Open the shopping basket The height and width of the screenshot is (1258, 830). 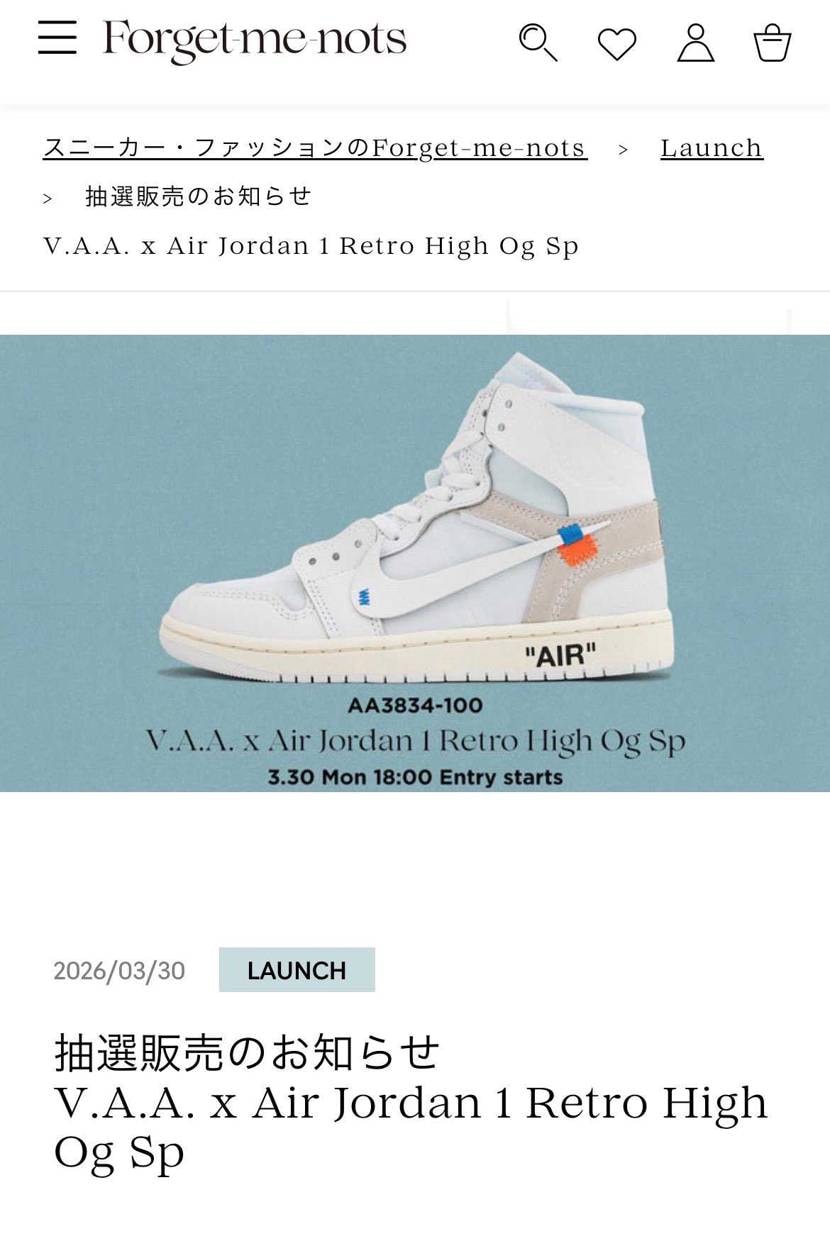pyautogui.click(x=772, y=43)
